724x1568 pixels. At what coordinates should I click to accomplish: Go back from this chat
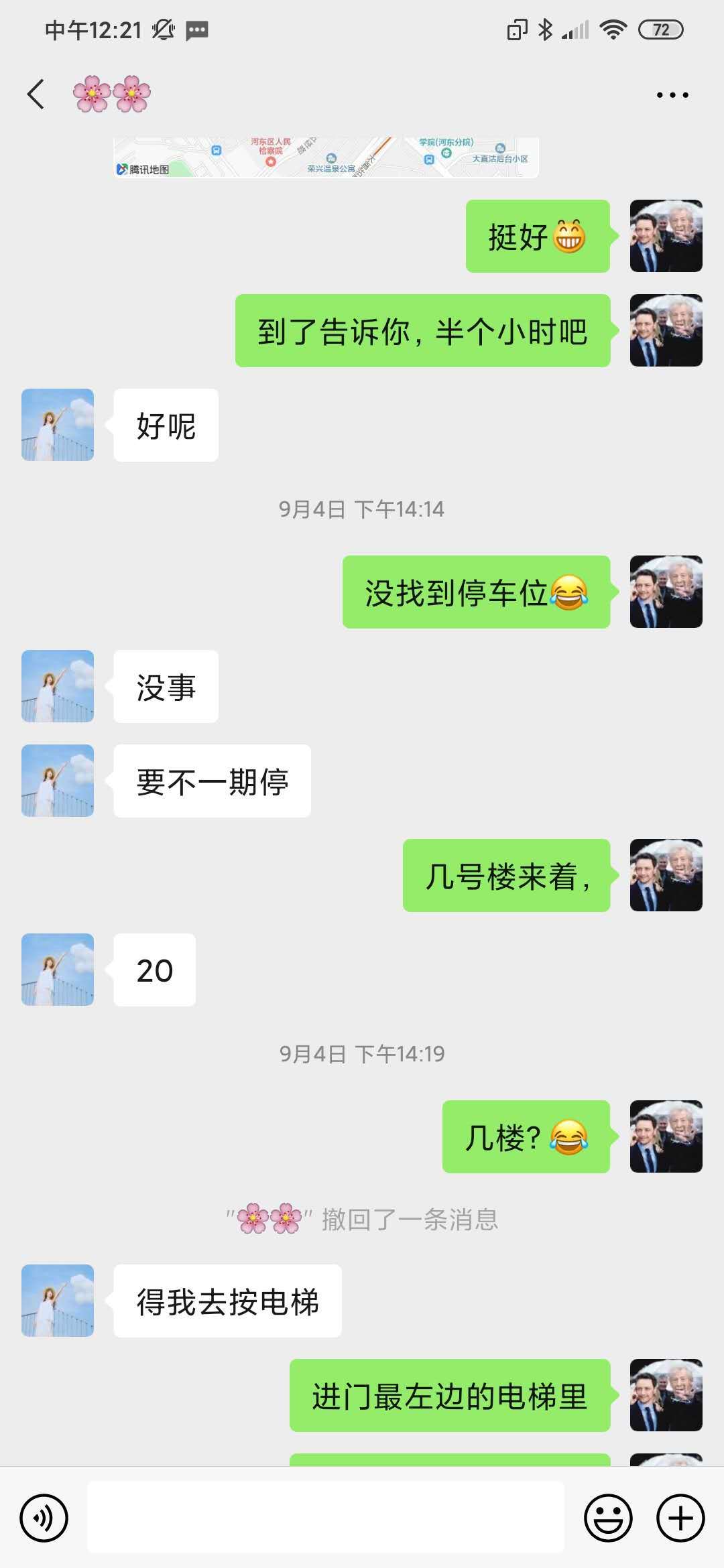36,94
